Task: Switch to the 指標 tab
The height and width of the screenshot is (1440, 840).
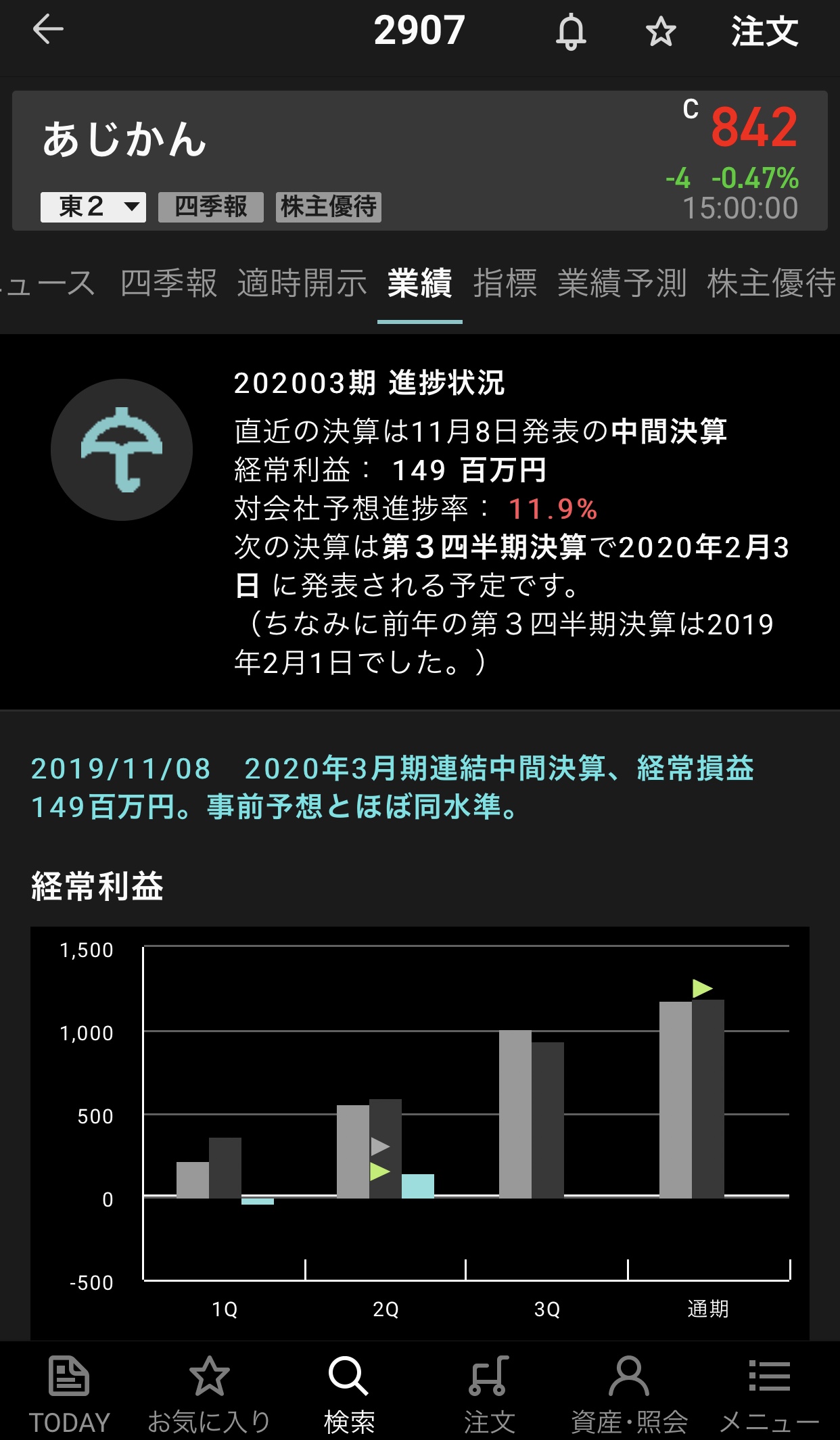Action: pos(505,283)
